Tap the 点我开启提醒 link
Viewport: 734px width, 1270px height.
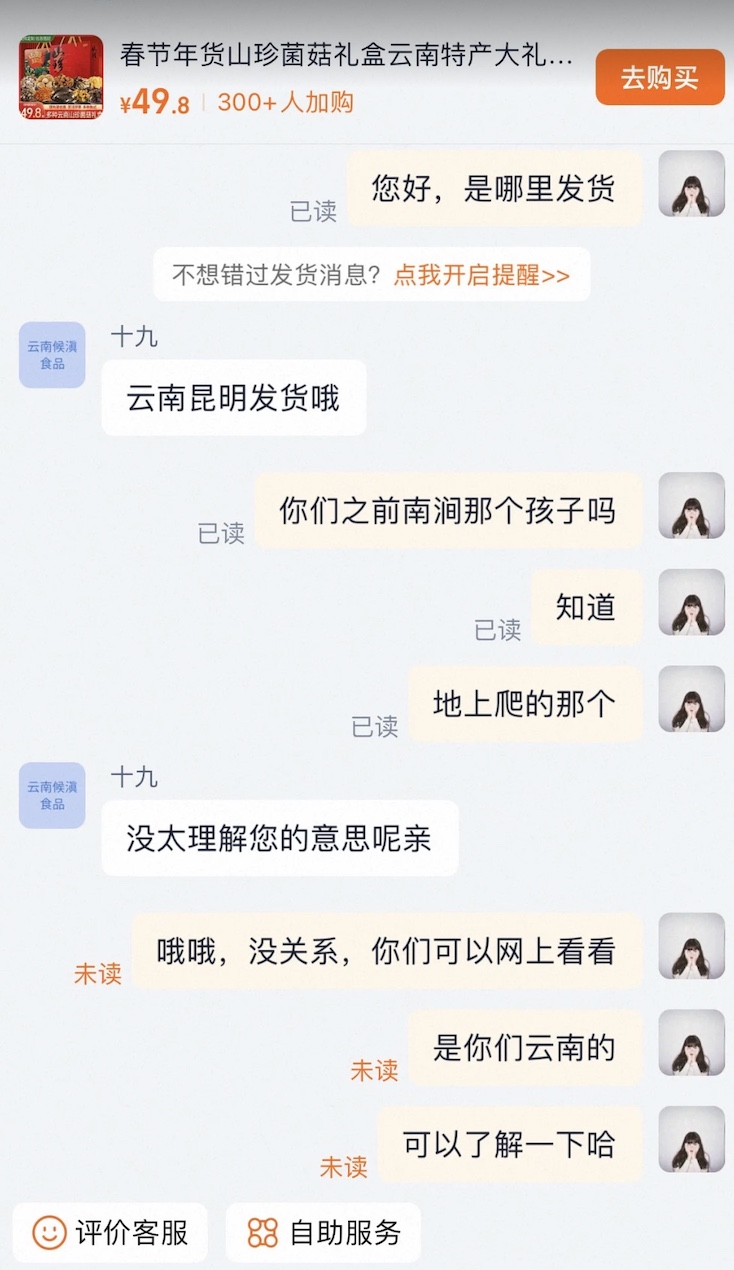coord(481,275)
